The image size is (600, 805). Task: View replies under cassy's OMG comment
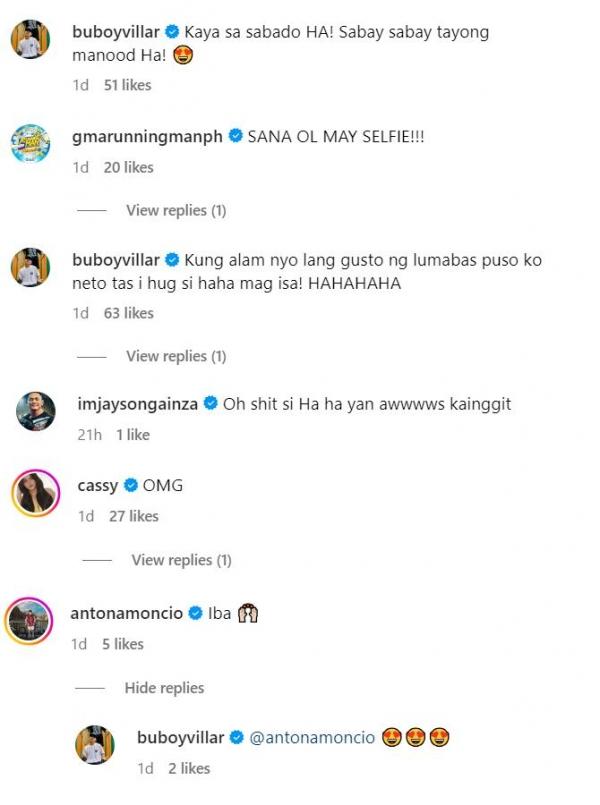coord(181,560)
